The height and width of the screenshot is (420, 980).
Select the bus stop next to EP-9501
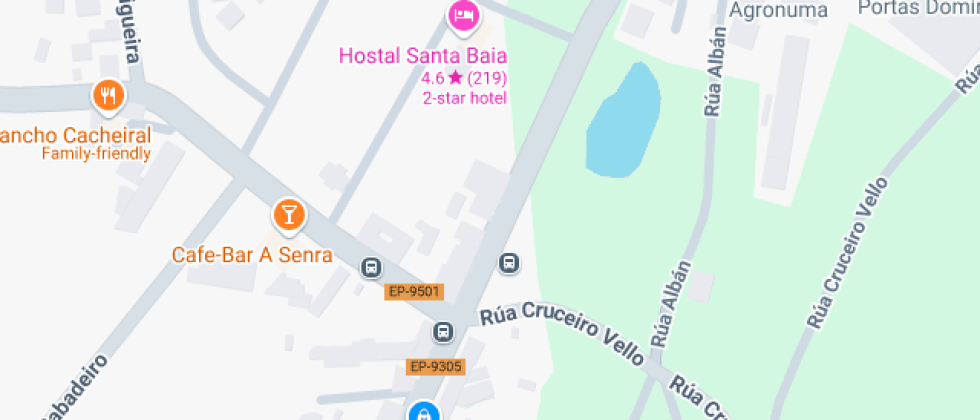[371, 267]
